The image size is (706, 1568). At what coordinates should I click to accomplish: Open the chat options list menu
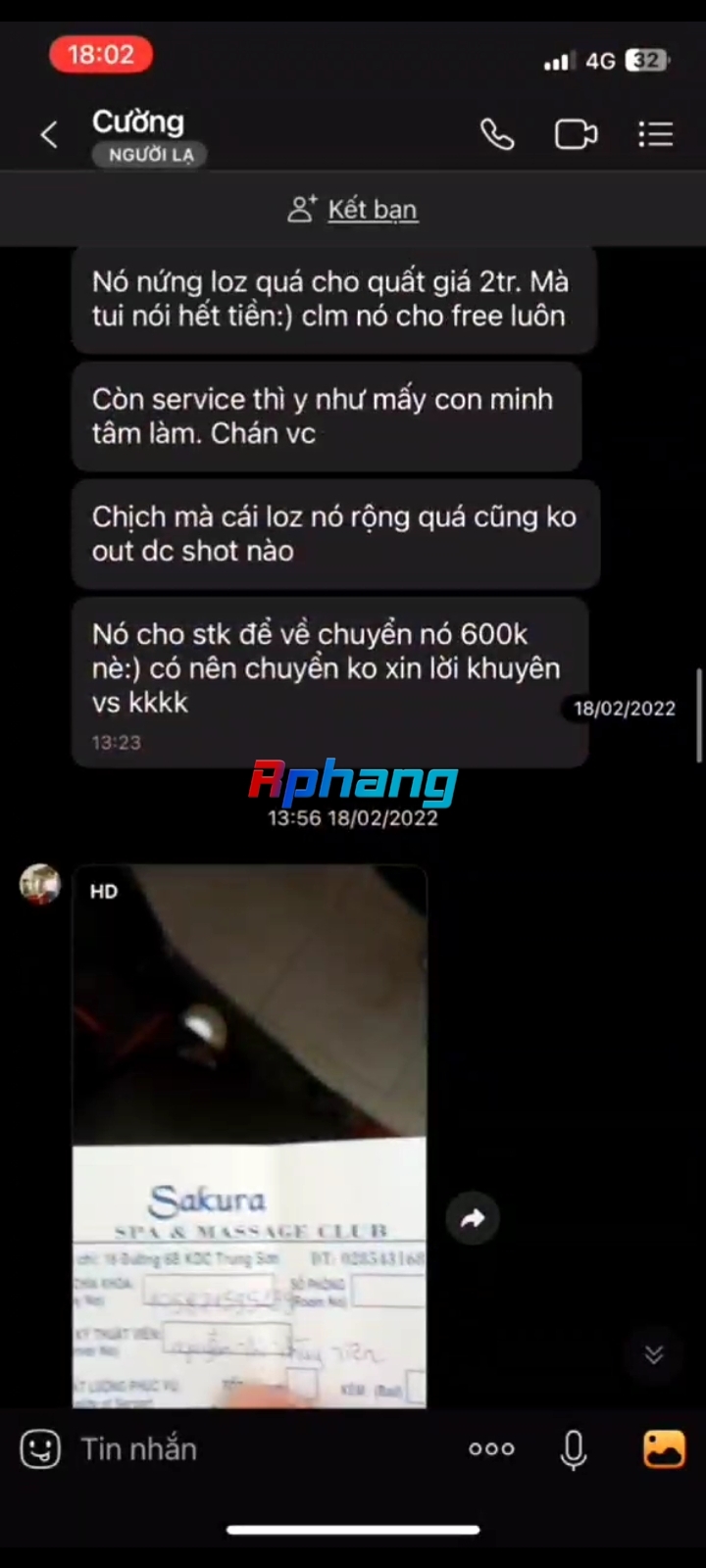click(x=655, y=134)
